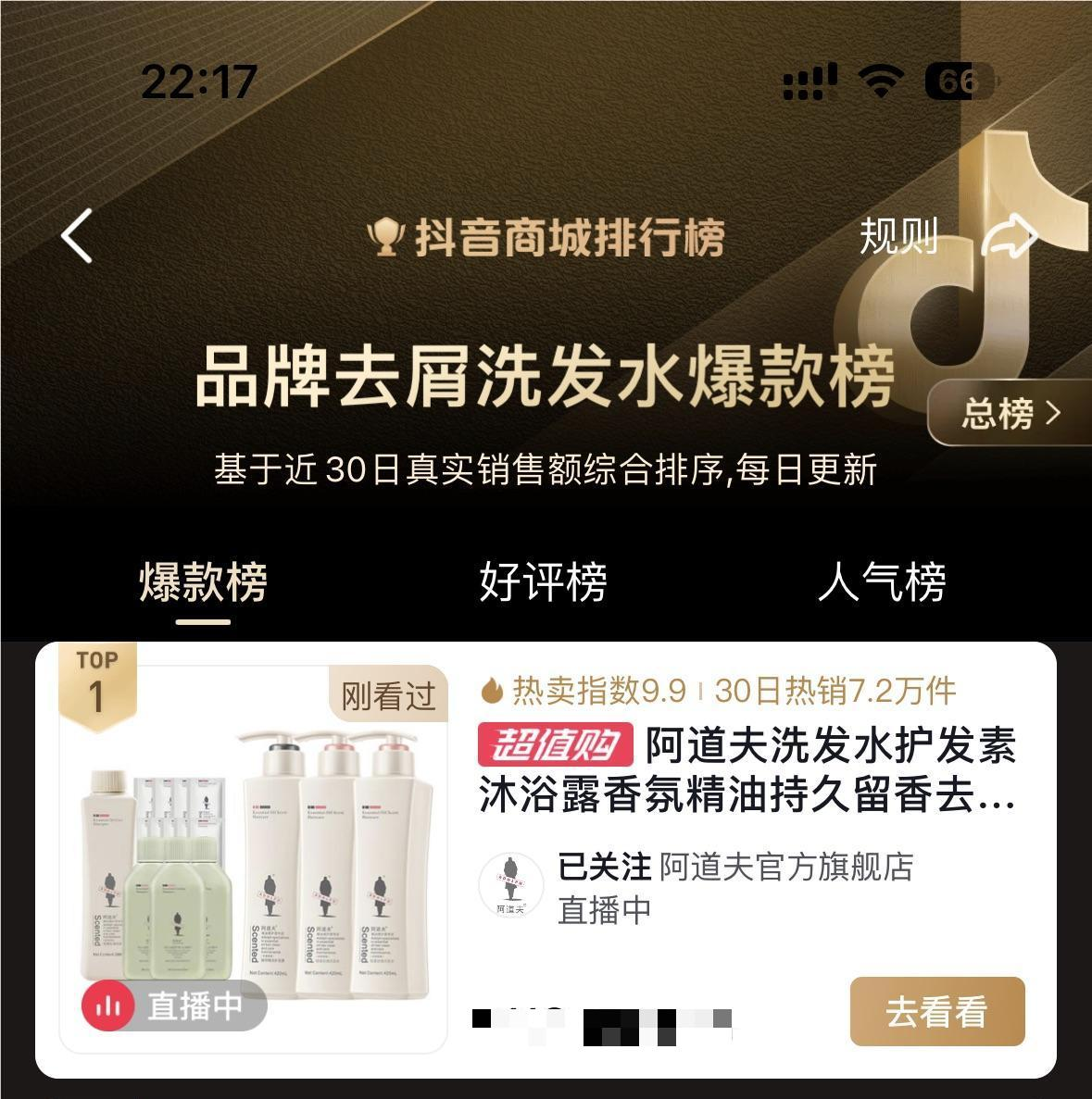Share this ranking via the arrow icon
Screen dimensions: 1092x1099
click(1009, 236)
